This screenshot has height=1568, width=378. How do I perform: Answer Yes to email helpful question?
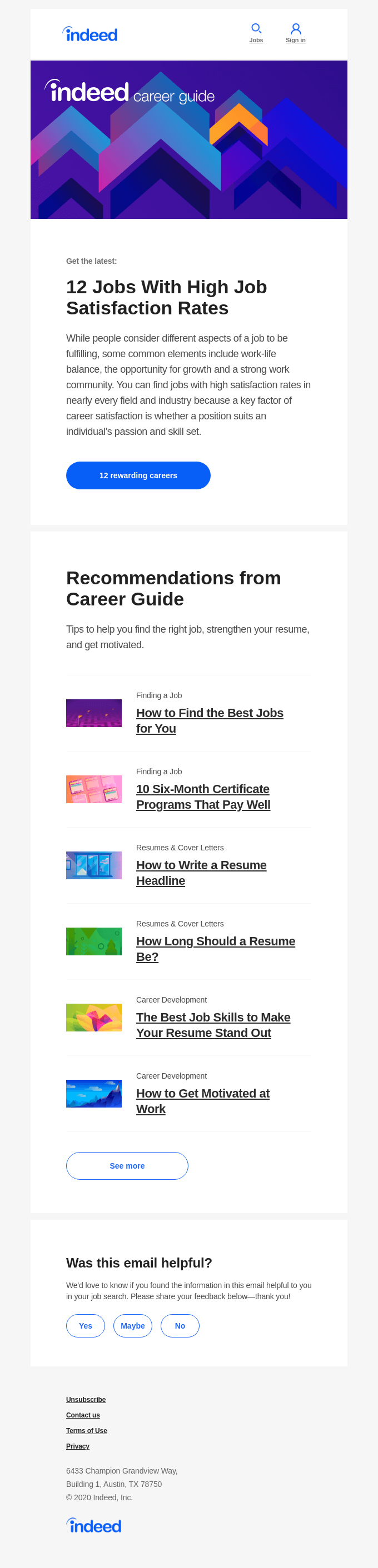(x=85, y=1326)
